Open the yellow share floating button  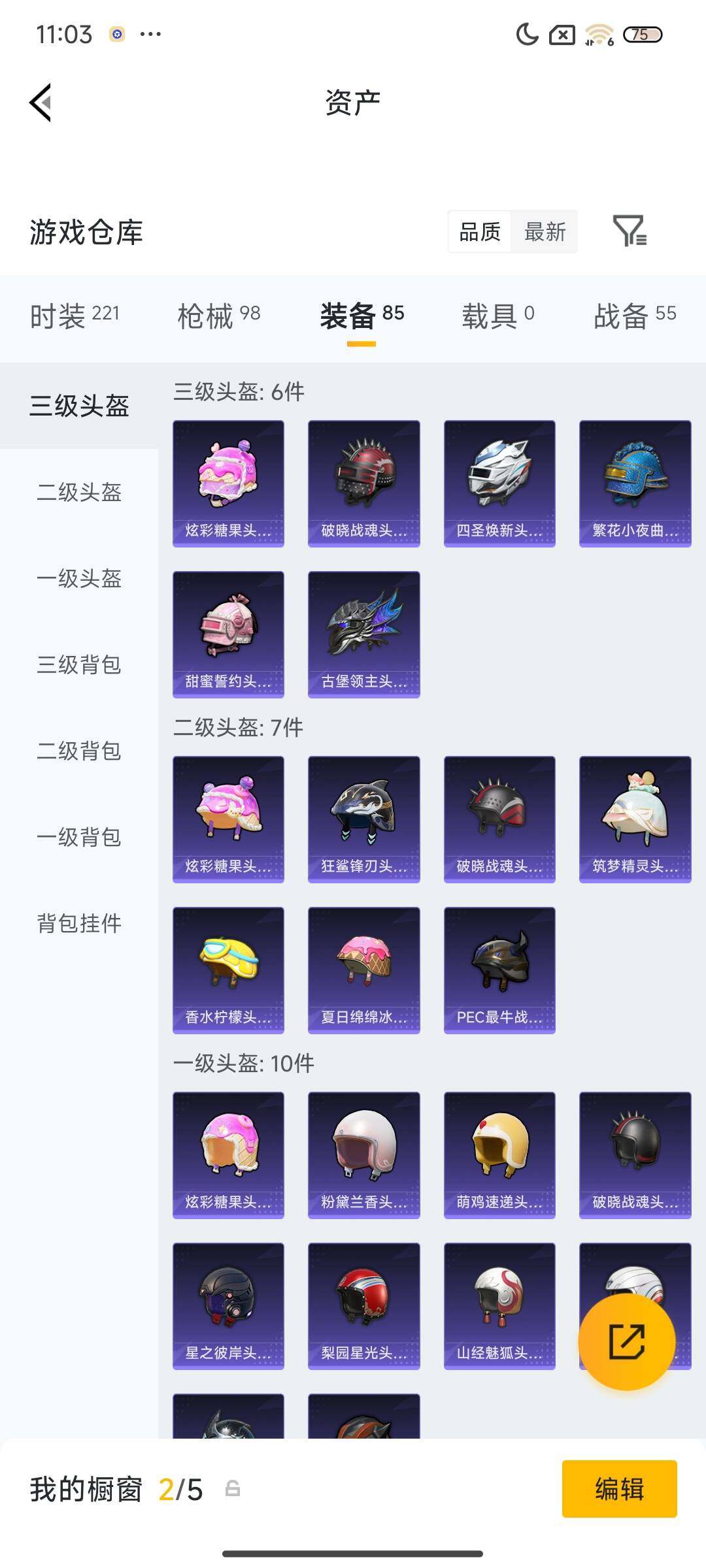tap(628, 1341)
